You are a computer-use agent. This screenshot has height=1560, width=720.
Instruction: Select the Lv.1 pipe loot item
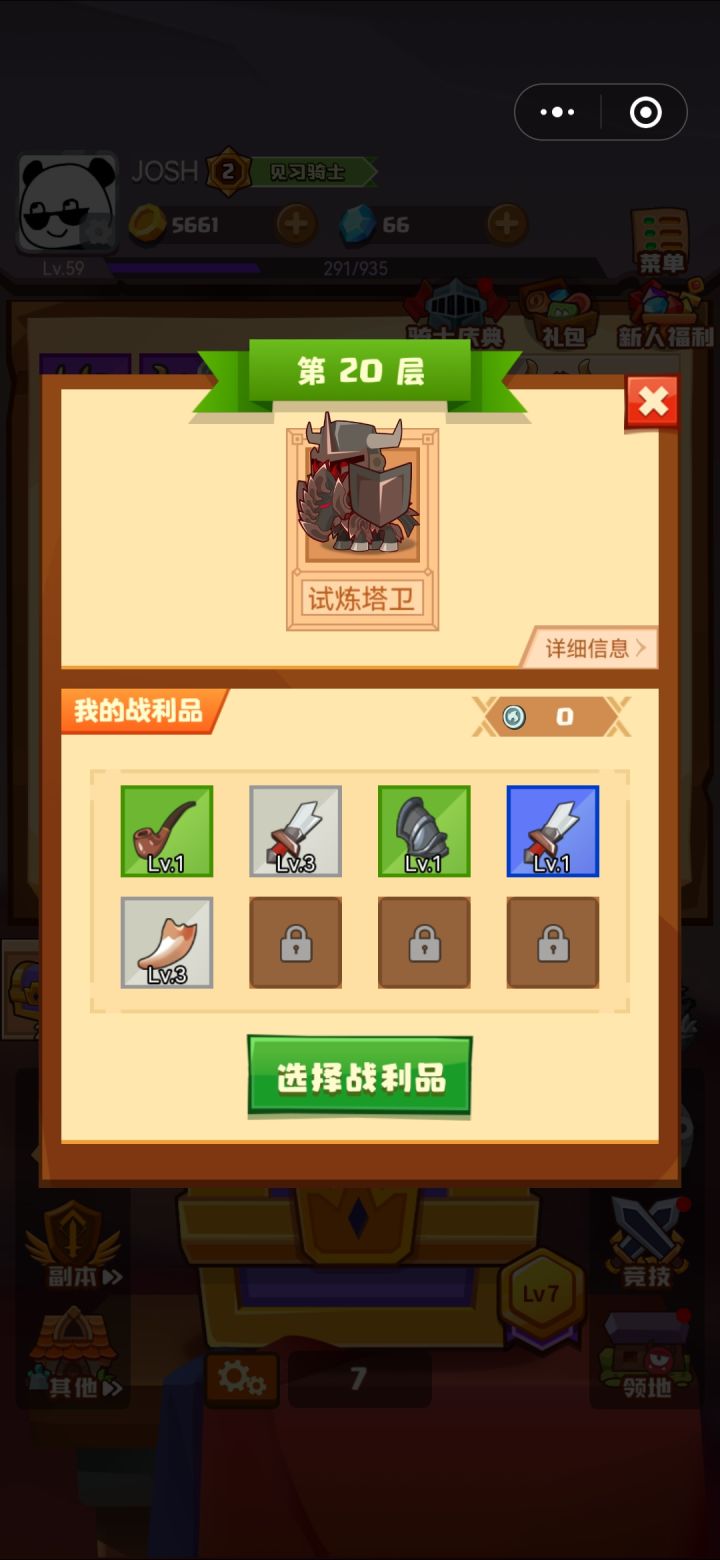[166, 831]
